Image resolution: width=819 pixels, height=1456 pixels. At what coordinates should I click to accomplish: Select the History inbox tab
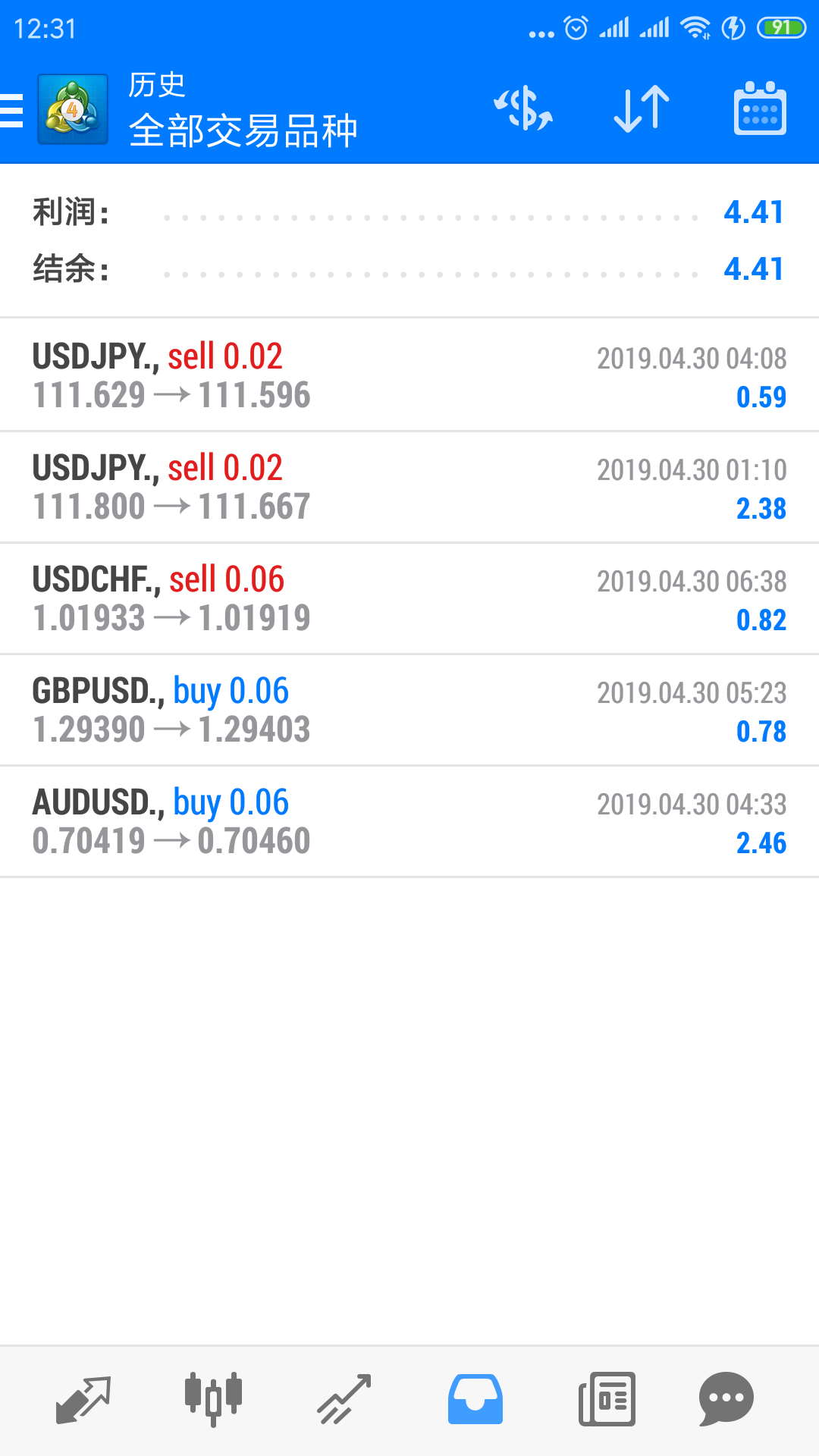(x=475, y=1399)
